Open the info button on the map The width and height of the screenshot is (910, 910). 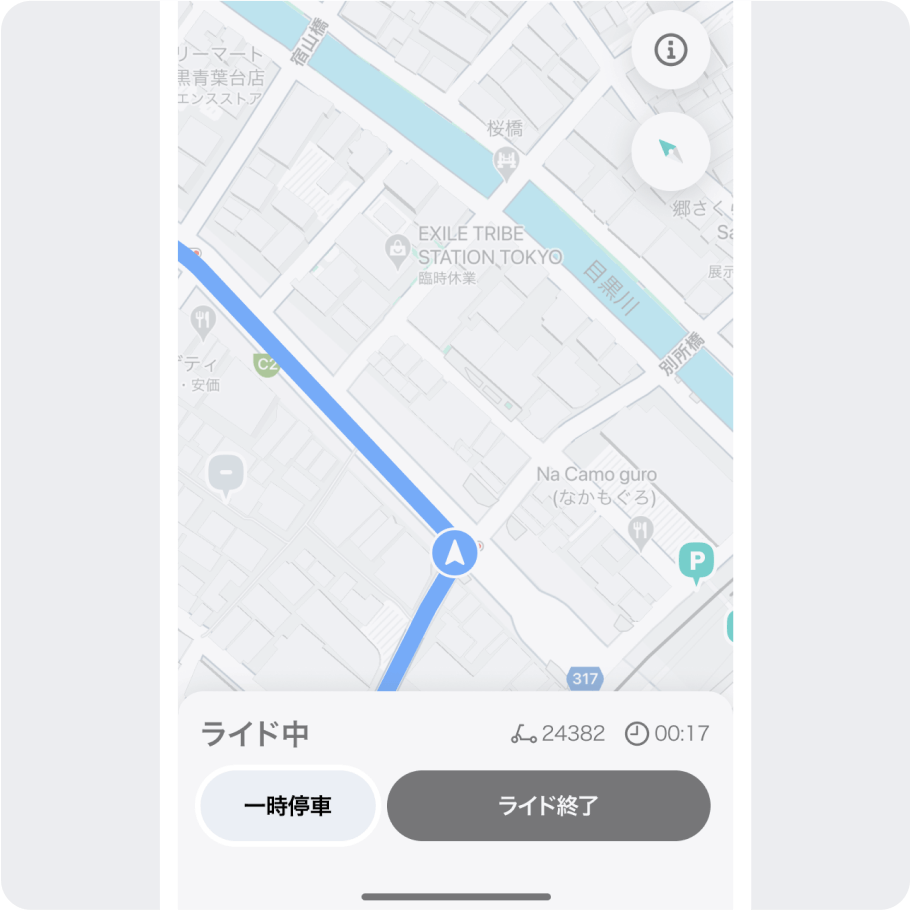670,51
